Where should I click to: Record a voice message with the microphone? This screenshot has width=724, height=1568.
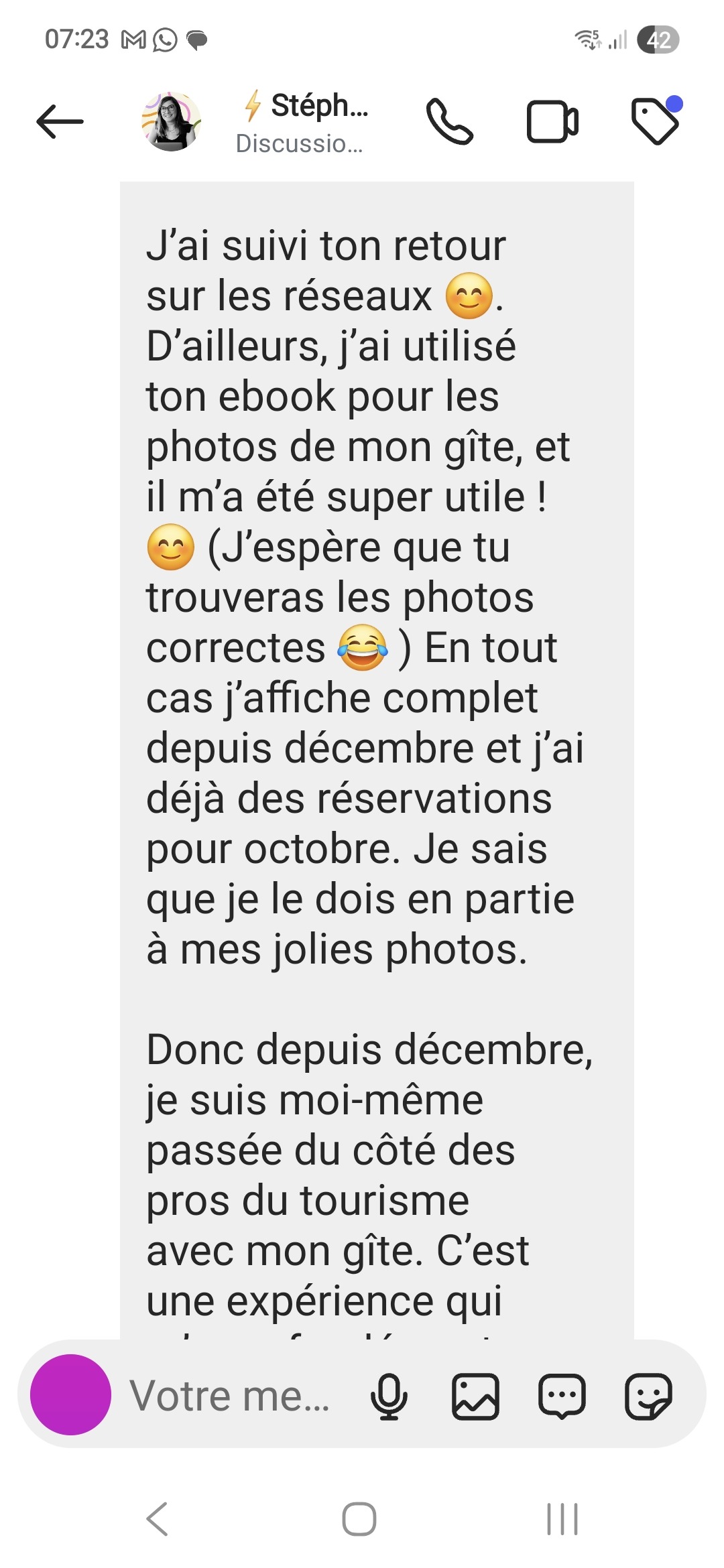point(389,1396)
